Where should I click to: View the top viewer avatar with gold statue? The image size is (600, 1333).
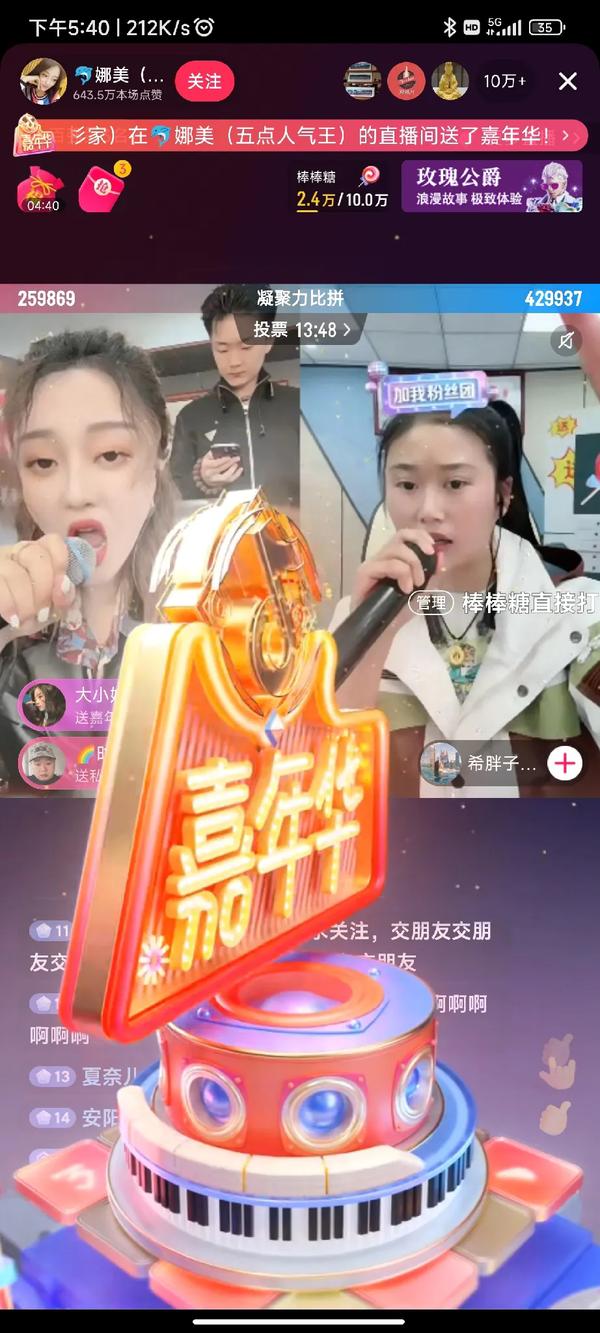pyautogui.click(x=450, y=81)
